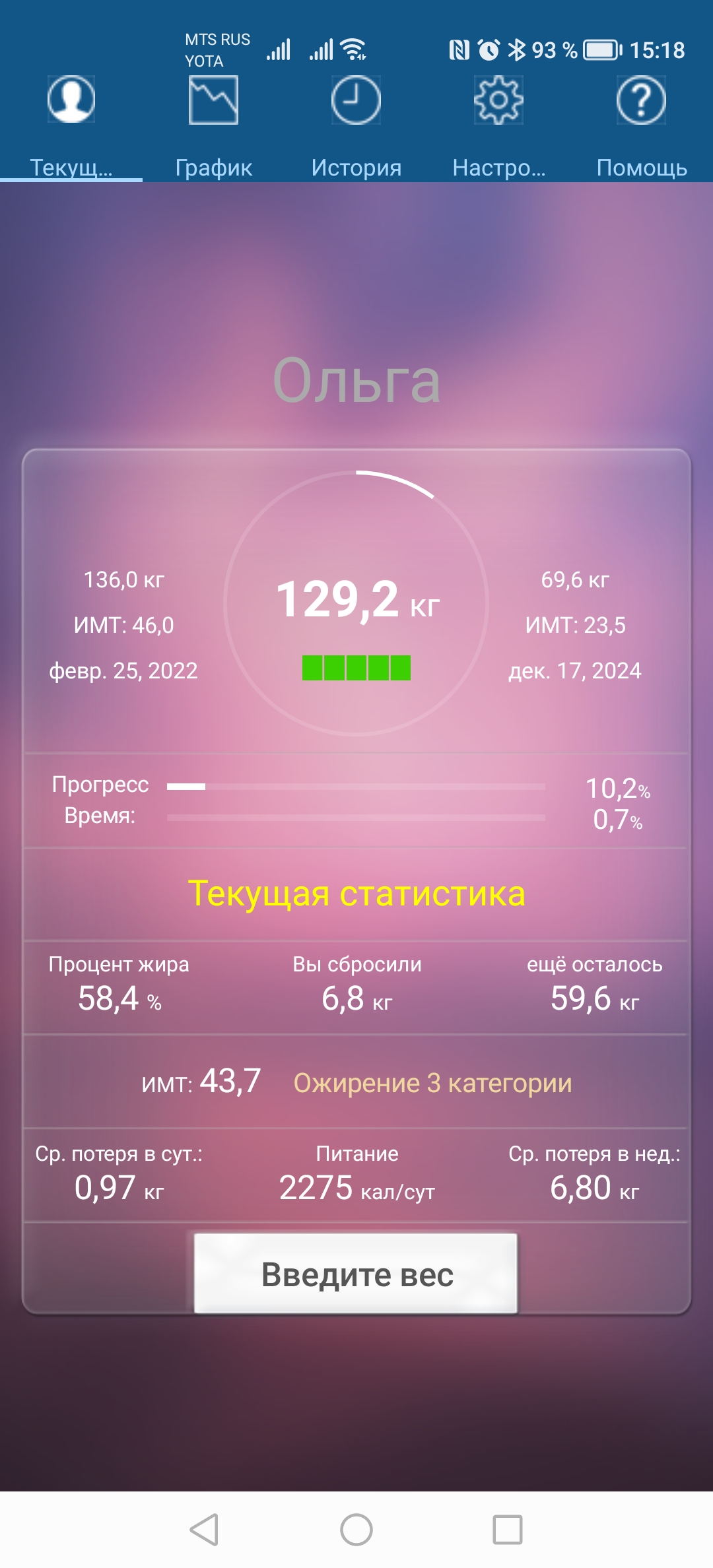Image resolution: width=713 pixels, height=1568 pixels.
Task: Open the История tab
Action: pos(356,127)
